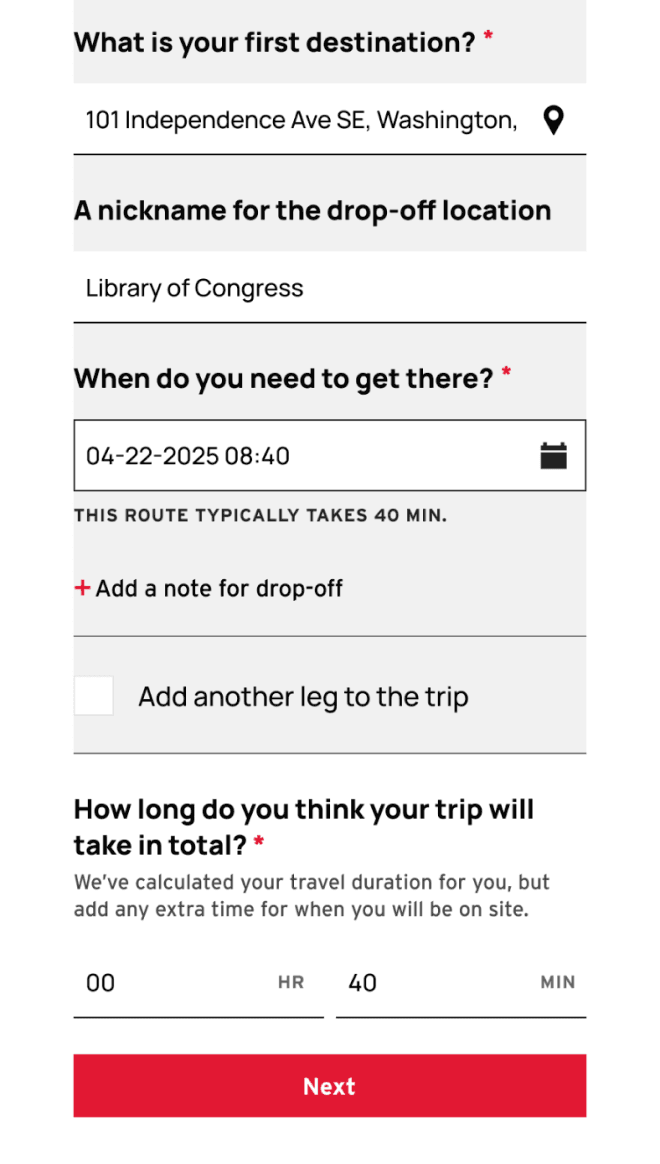This screenshot has height=1164, width=660.
Task: Add a note for drop-off
Action: [x=209, y=589]
